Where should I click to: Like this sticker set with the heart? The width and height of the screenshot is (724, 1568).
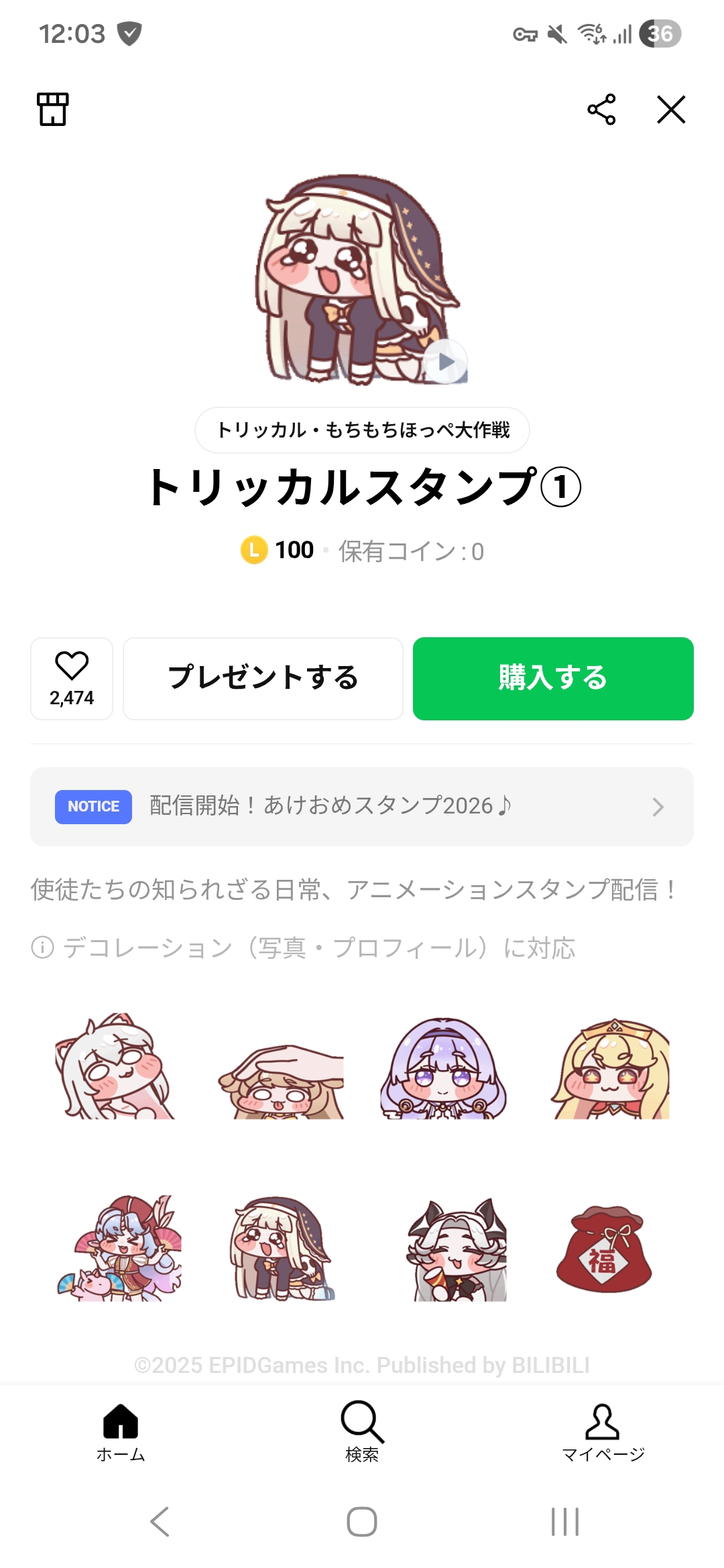coord(72,678)
